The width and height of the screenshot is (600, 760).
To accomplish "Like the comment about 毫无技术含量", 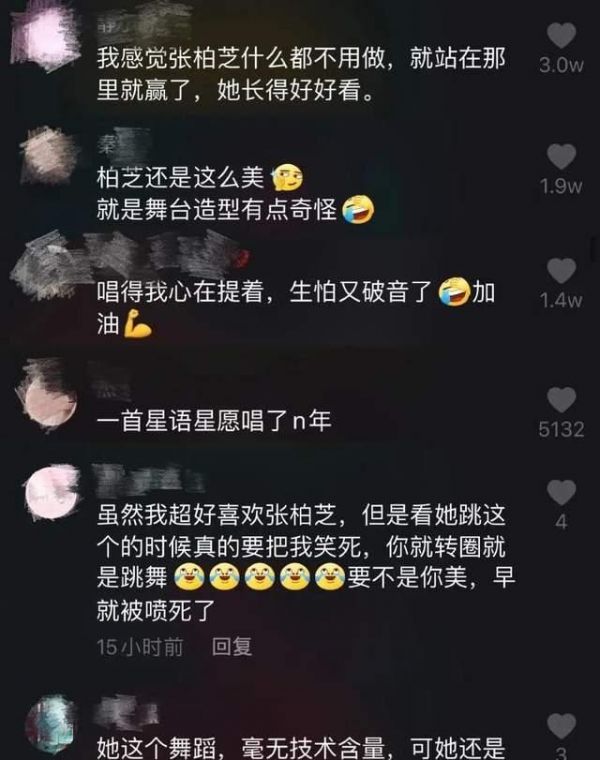I will pyautogui.click(x=563, y=725).
